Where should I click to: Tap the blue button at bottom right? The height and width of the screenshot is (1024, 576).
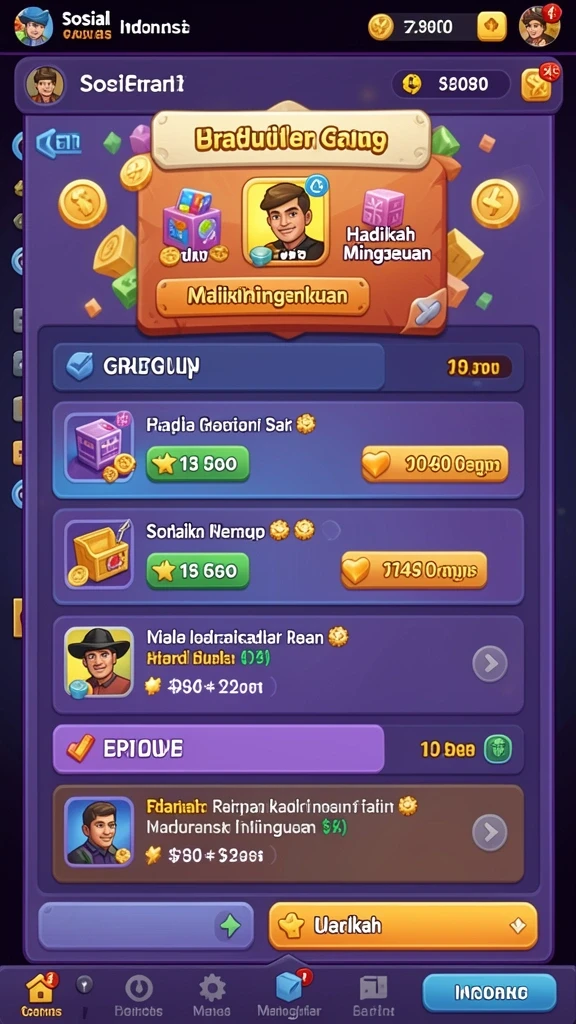point(490,993)
